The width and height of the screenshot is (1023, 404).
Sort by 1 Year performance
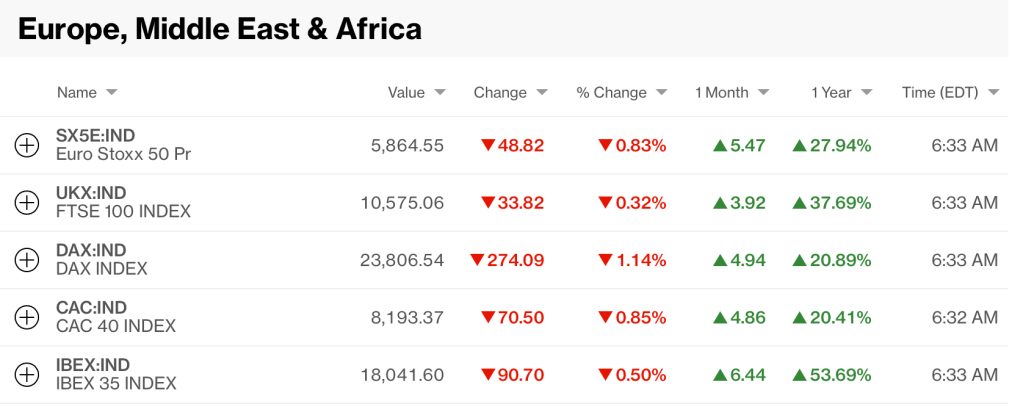coord(841,92)
